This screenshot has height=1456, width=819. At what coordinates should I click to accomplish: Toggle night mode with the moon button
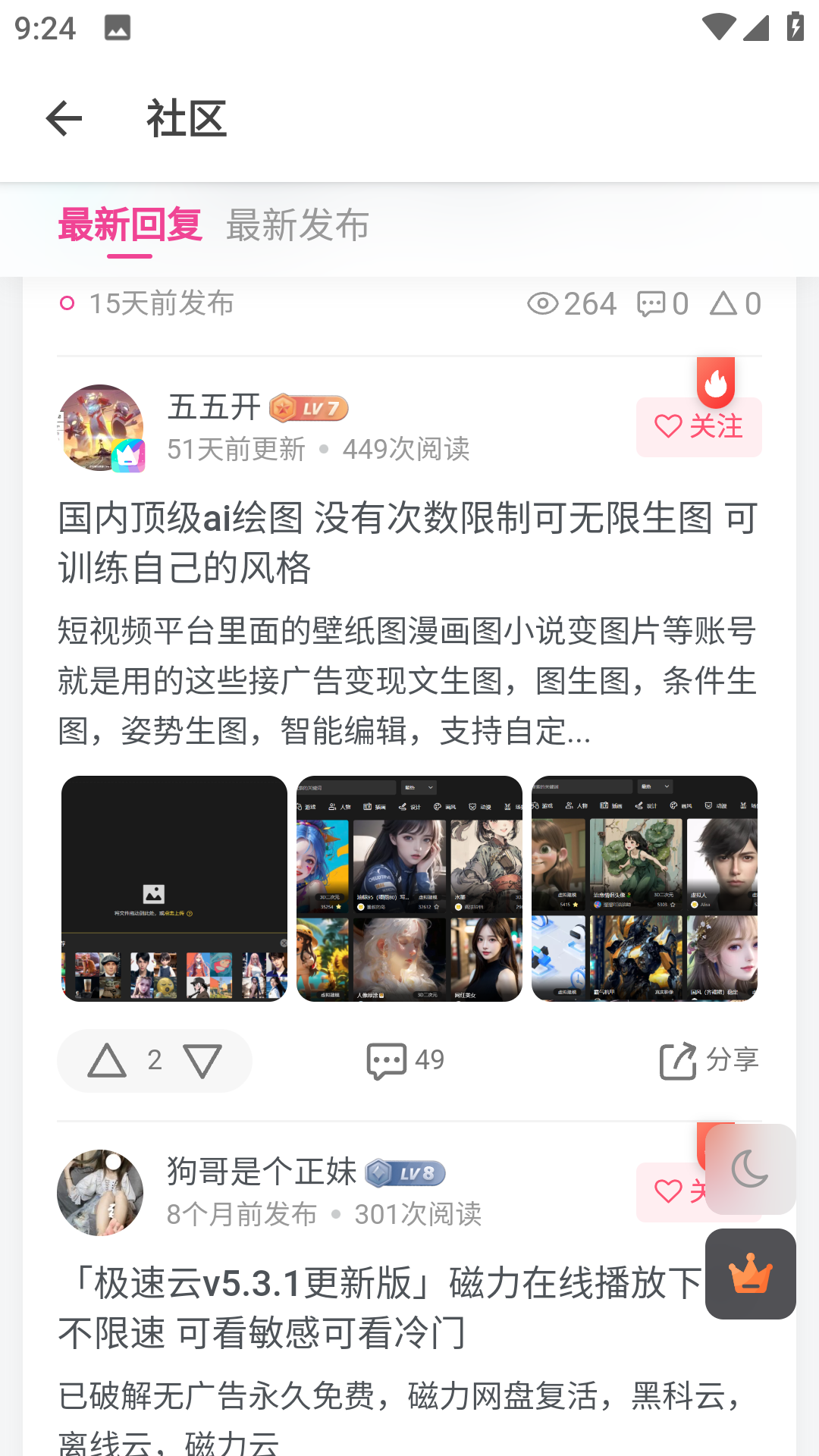750,1169
